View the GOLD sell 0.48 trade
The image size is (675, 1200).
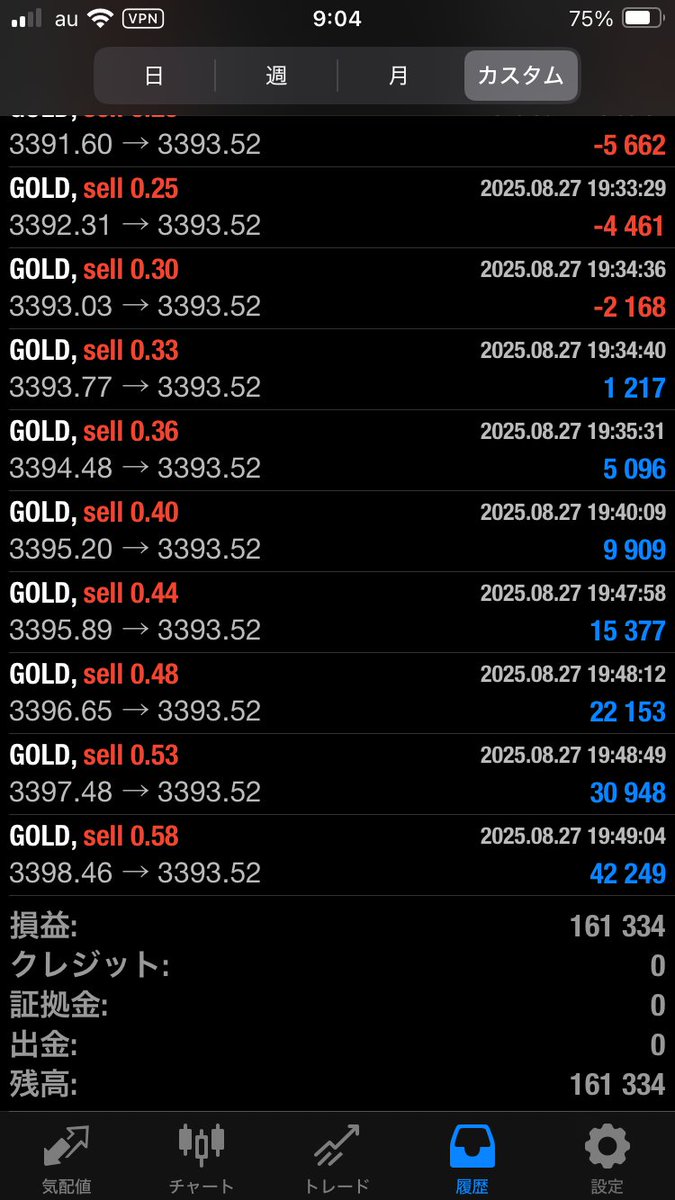coord(337,692)
